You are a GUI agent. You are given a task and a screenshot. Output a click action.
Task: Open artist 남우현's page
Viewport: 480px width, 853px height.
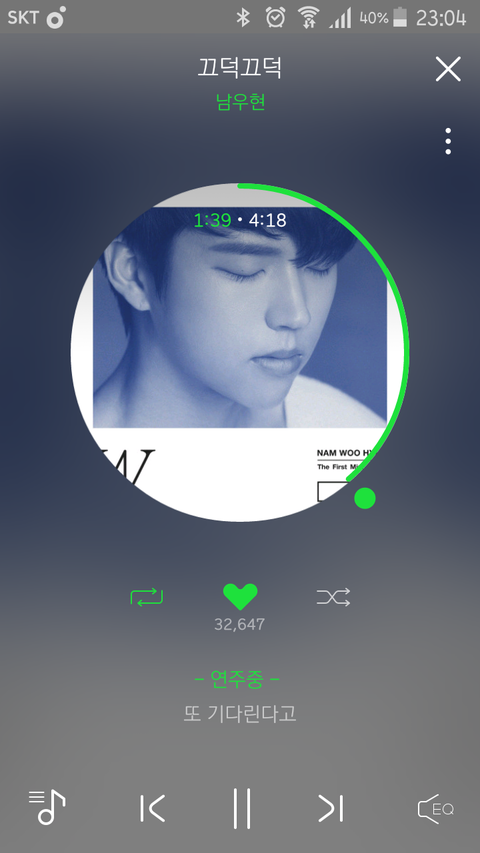(241, 102)
